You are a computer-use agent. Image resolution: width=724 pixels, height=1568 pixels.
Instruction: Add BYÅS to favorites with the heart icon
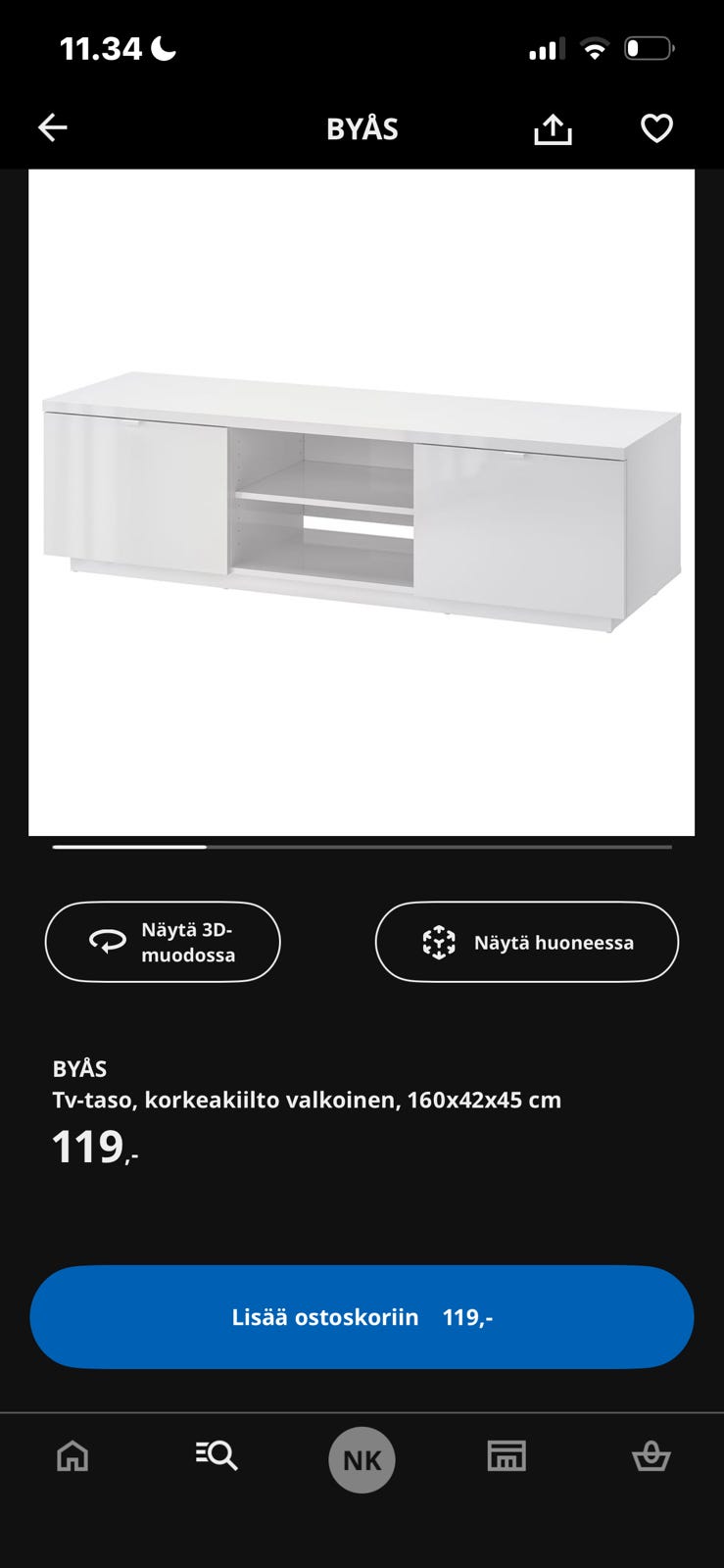click(x=655, y=127)
